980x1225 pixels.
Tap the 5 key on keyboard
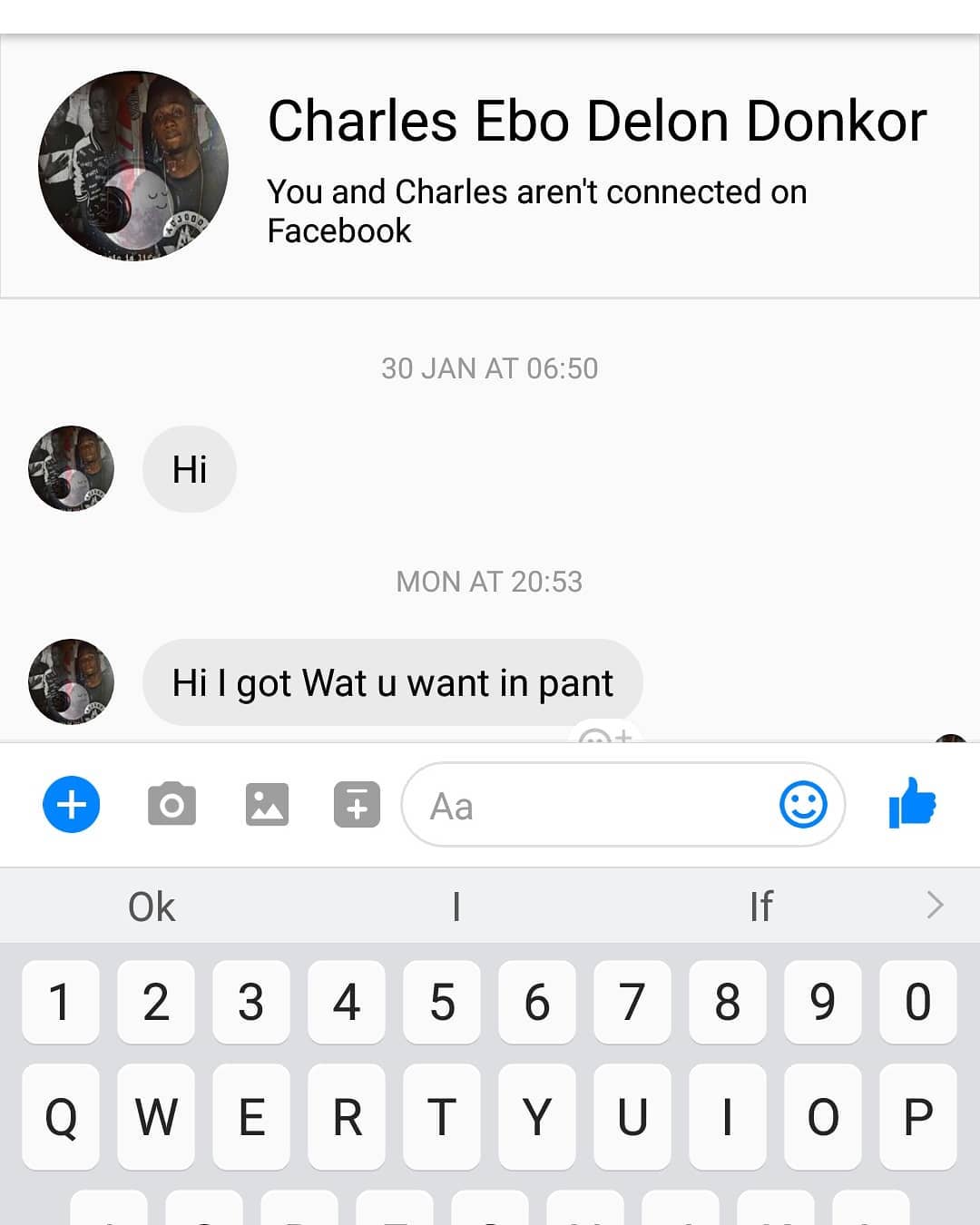pos(442,1002)
